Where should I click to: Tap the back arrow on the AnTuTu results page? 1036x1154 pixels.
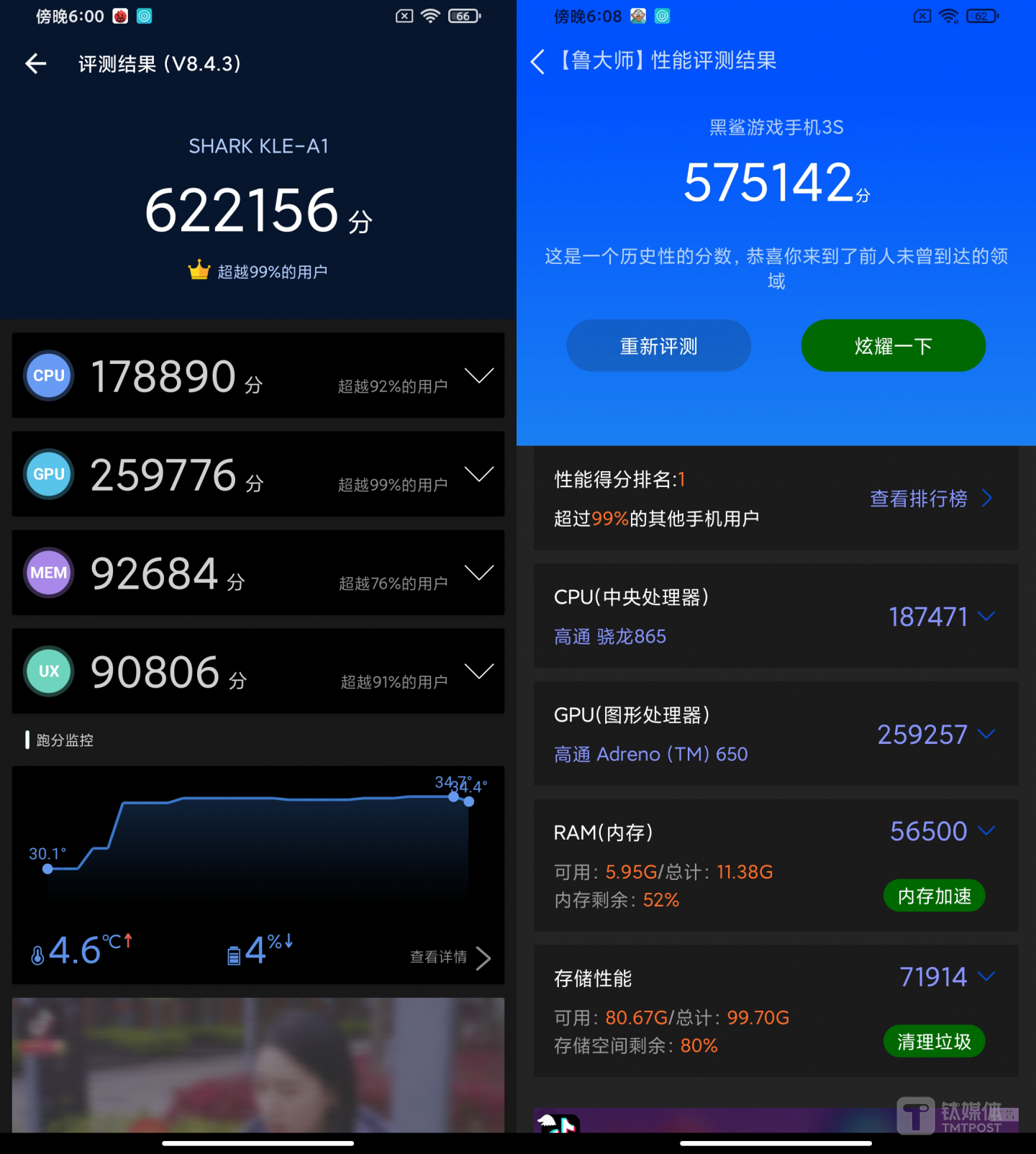point(35,64)
